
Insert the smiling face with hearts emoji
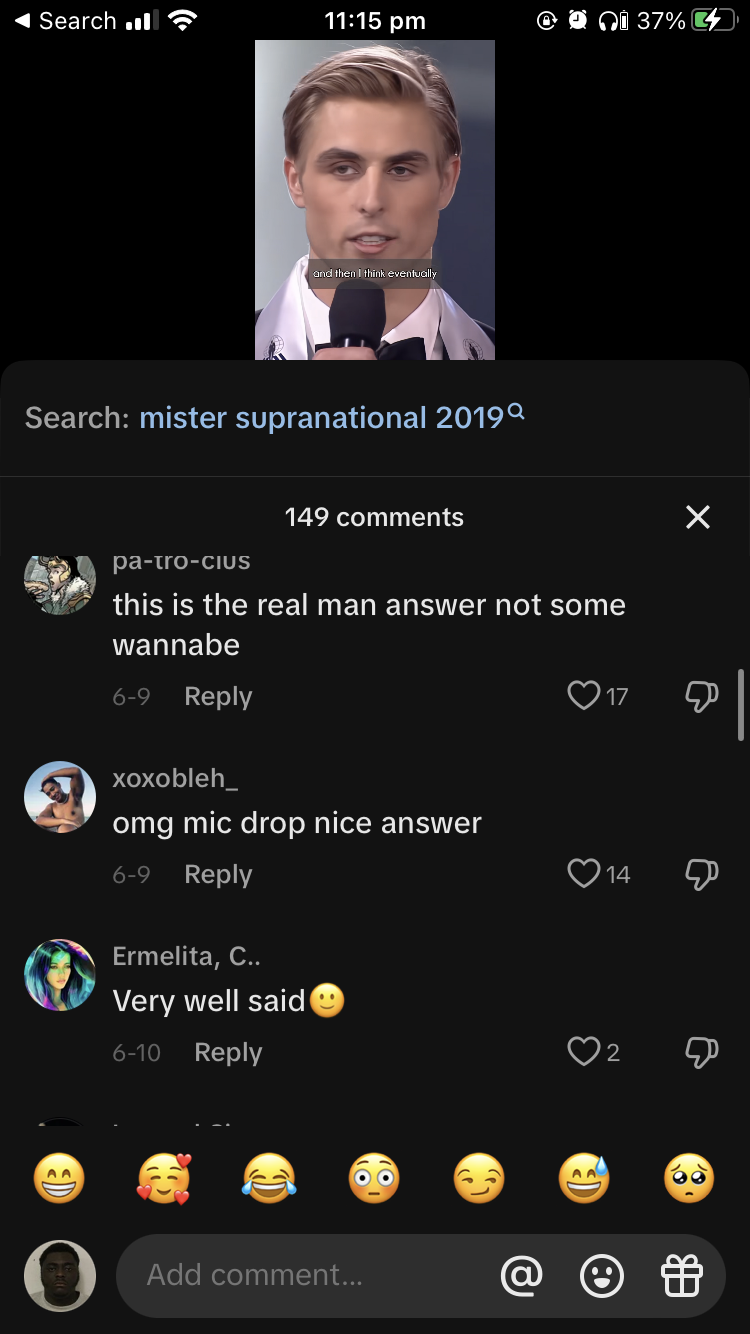tap(164, 1178)
